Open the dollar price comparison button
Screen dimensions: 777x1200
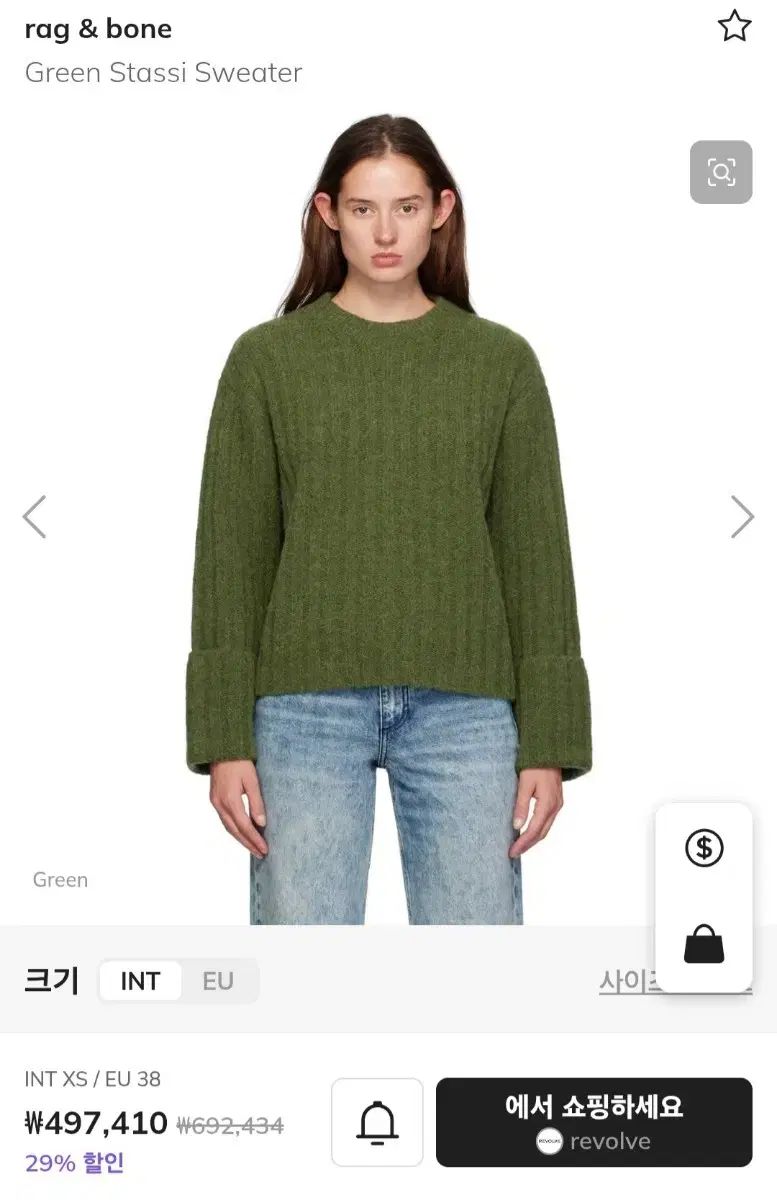pyautogui.click(x=704, y=849)
